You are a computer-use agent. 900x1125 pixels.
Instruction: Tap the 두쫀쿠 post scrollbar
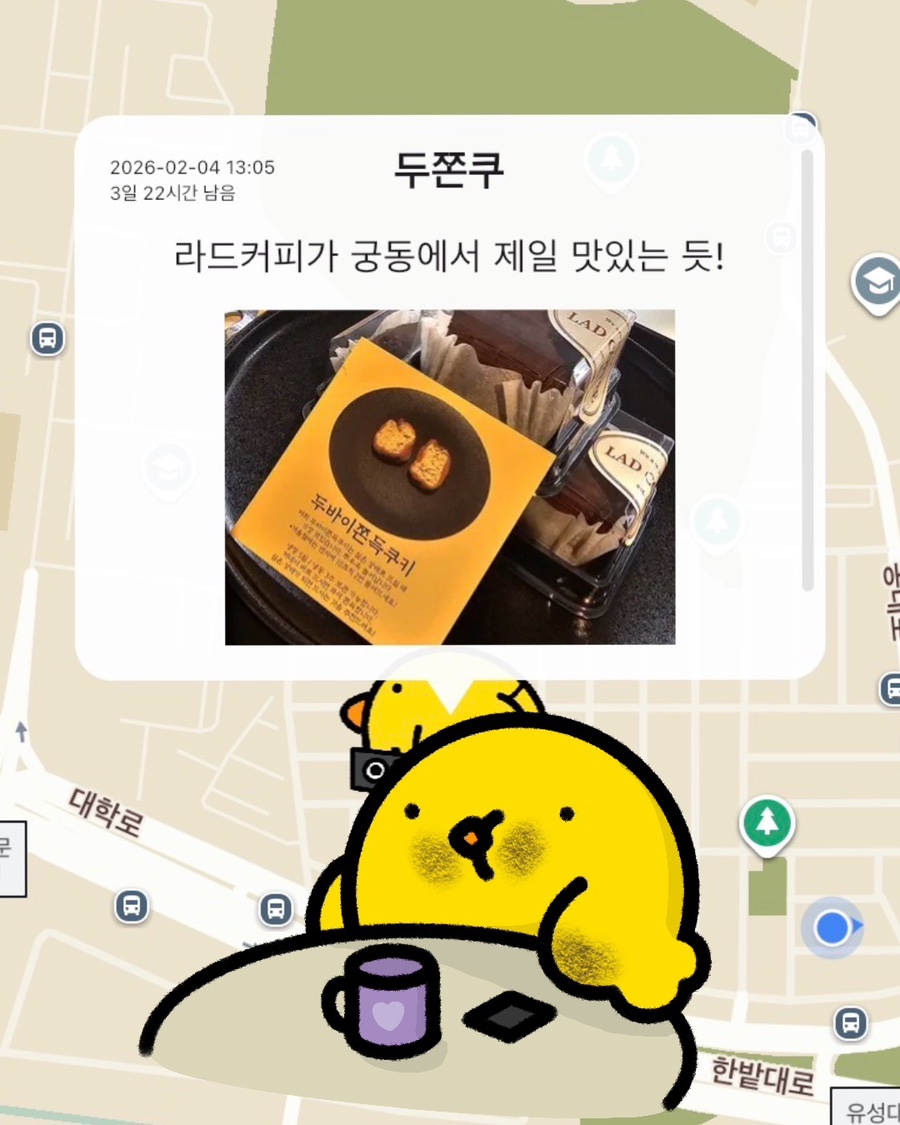pos(808,370)
